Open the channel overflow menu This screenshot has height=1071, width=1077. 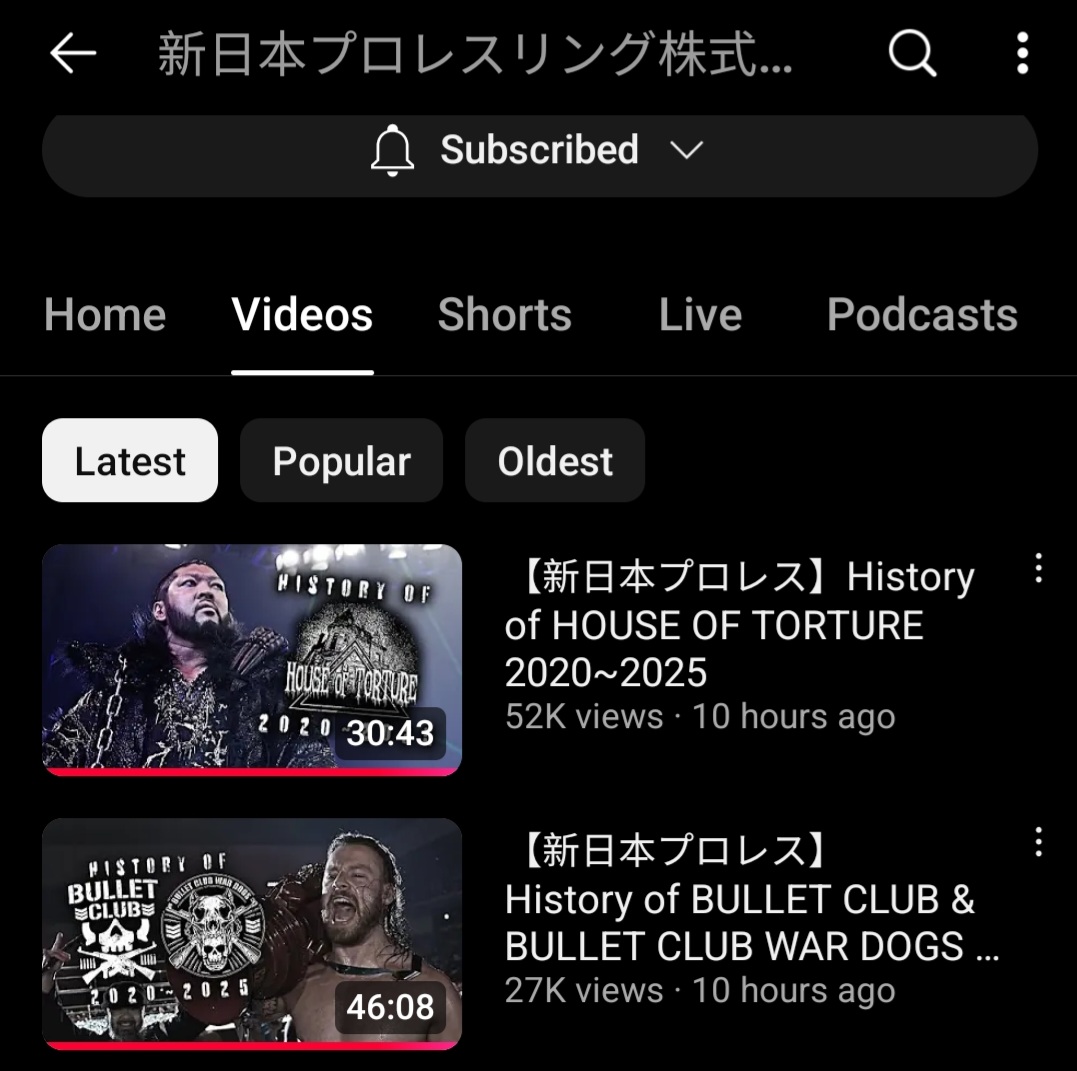coord(1022,54)
